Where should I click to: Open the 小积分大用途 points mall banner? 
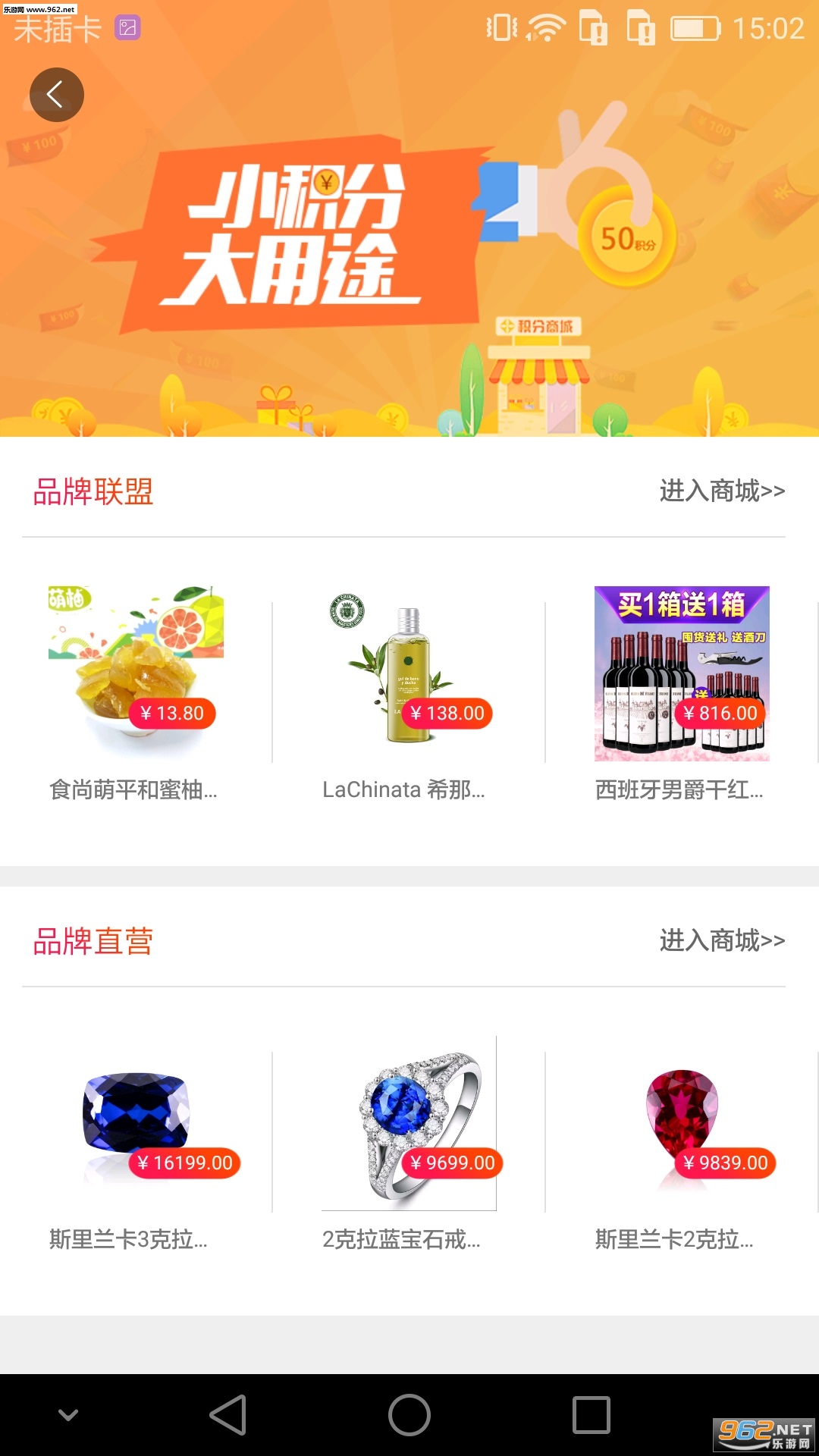tap(409, 250)
